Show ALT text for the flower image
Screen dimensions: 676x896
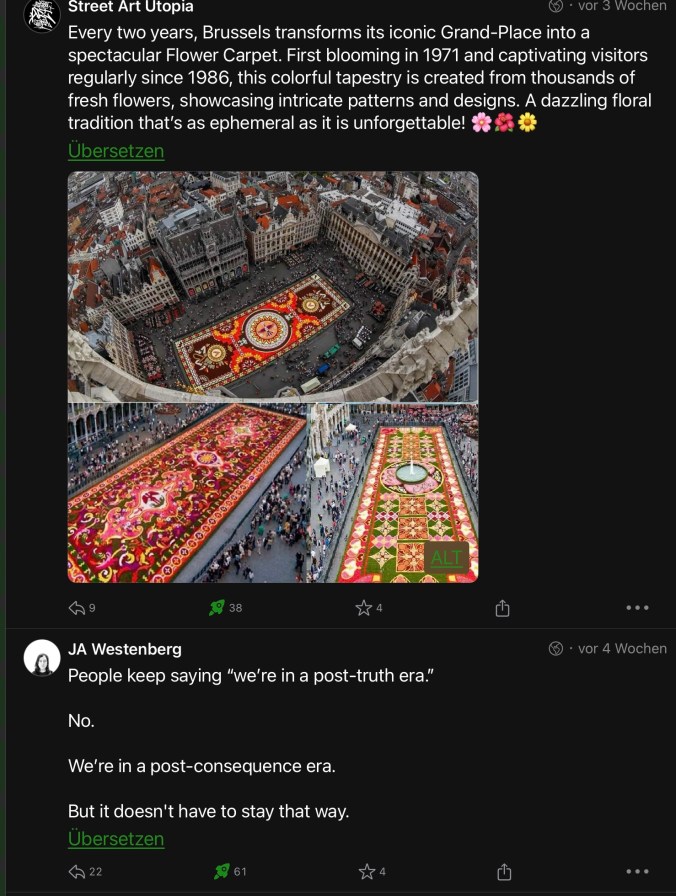click(446, 557)
